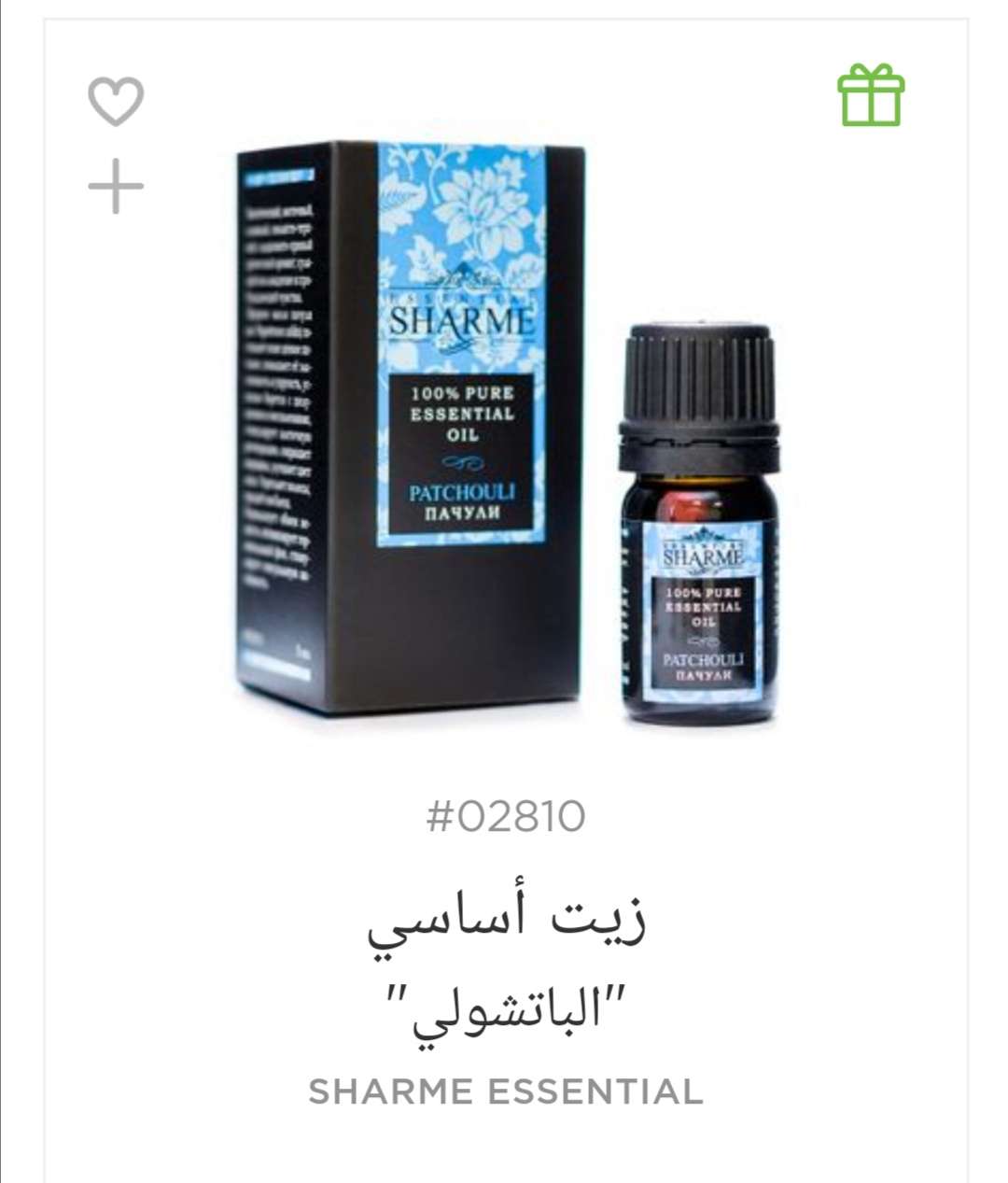The height and width of the screenshot is (1183, 1008).
Task: Add Patchouli oil to favorites with heart
Action: (116, 101)
